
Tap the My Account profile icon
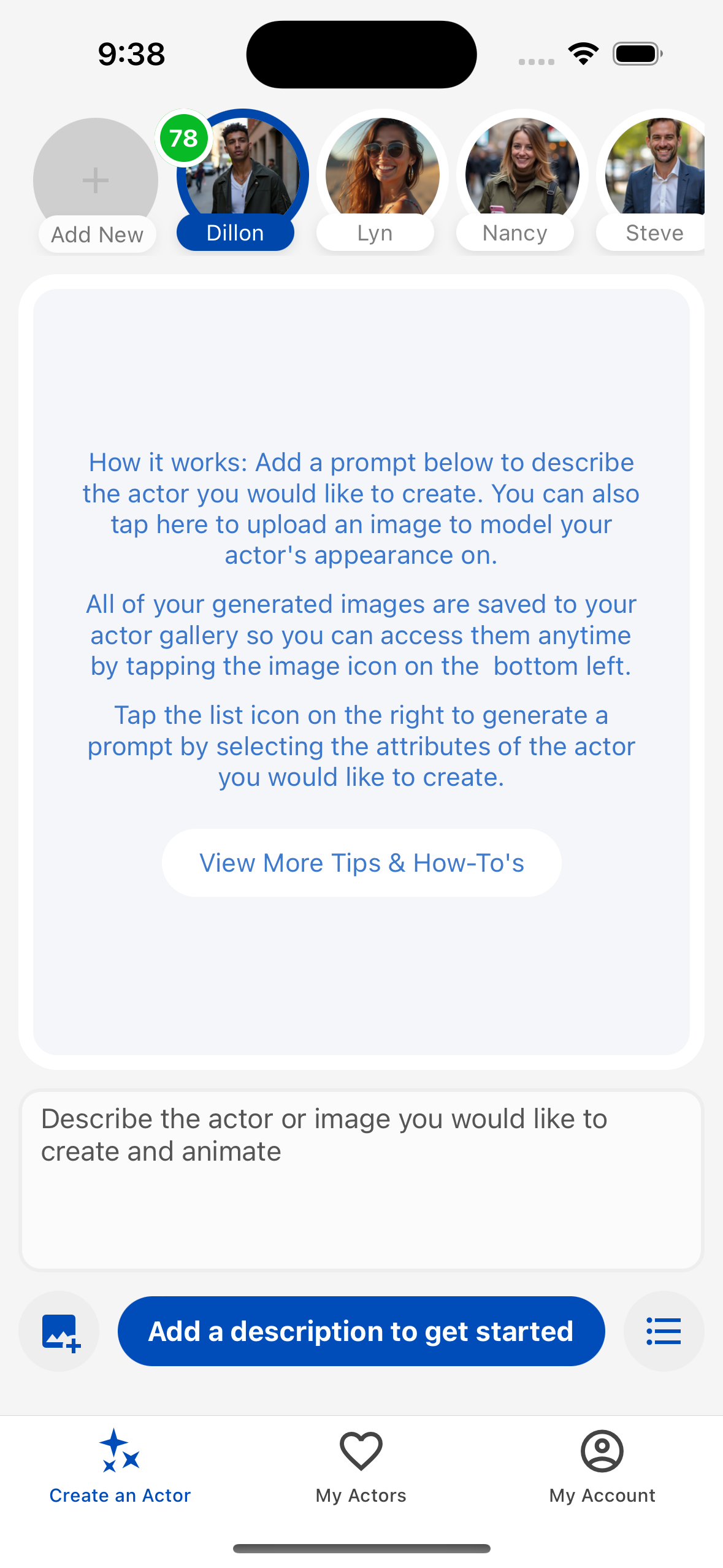tap(603, 1450)
